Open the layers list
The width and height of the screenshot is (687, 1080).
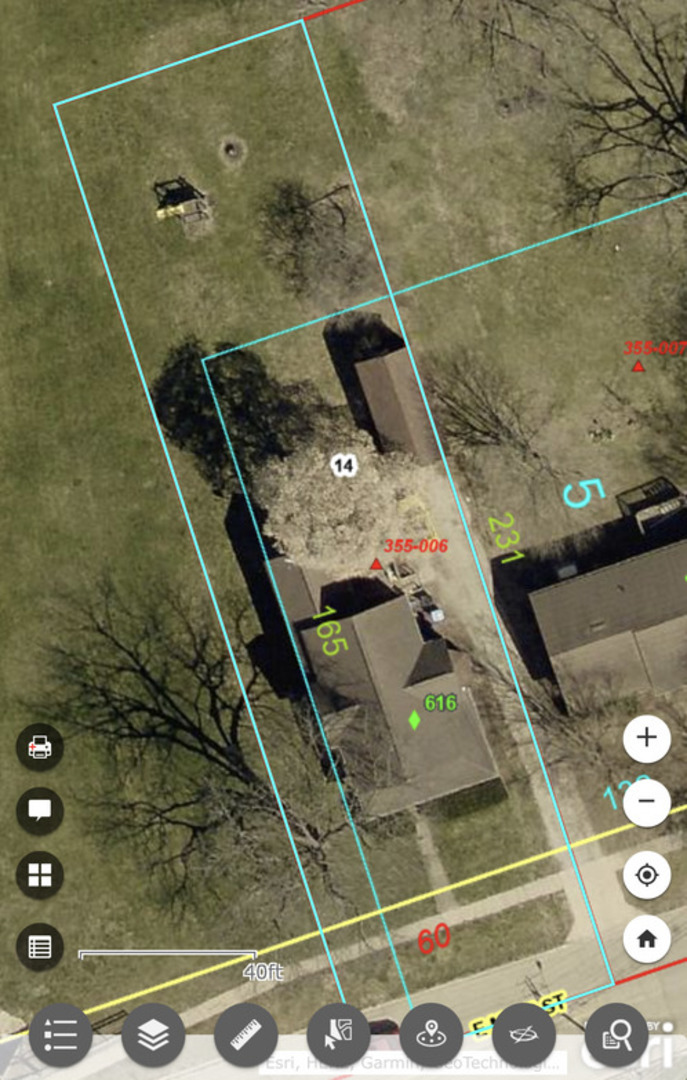coord(153,1035)
